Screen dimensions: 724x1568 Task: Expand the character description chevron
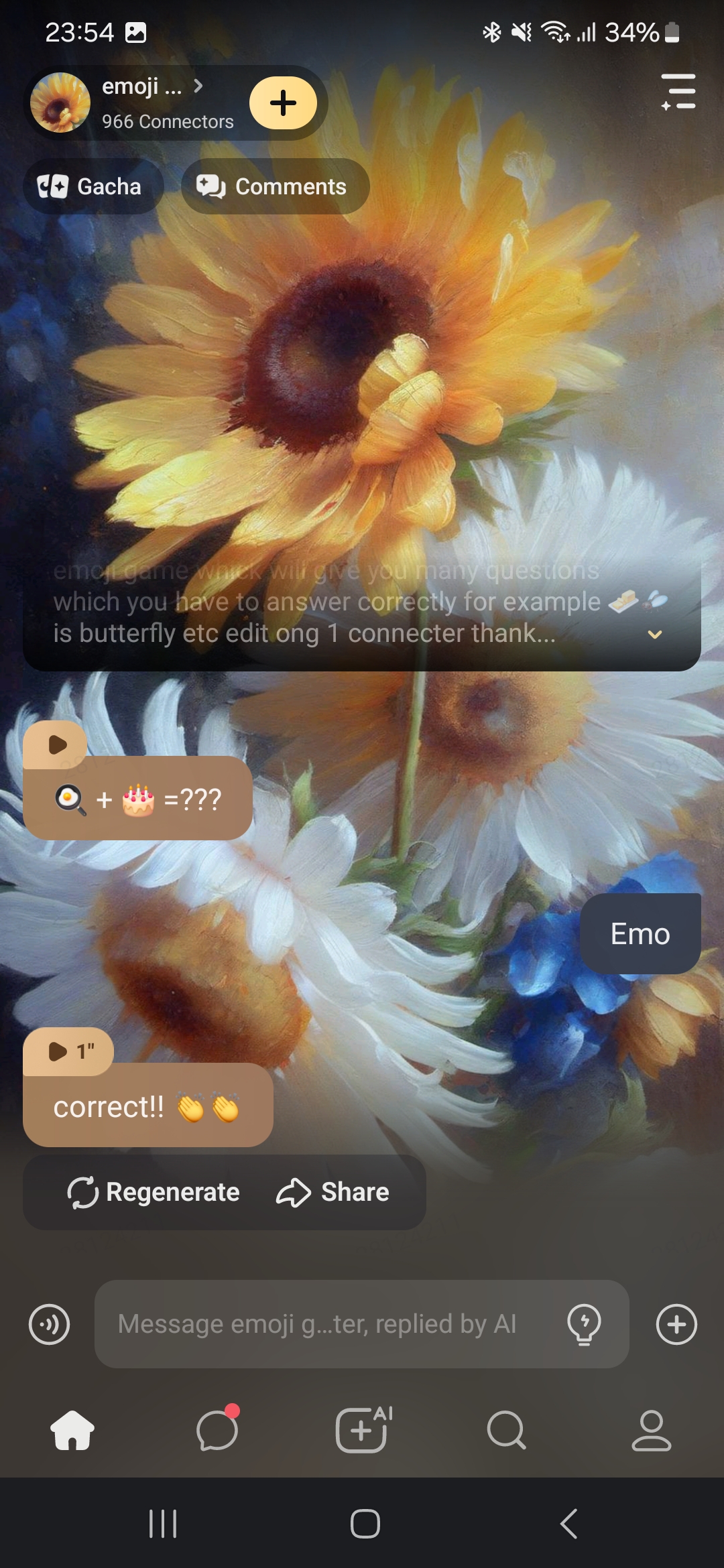[x=655, y=634]
